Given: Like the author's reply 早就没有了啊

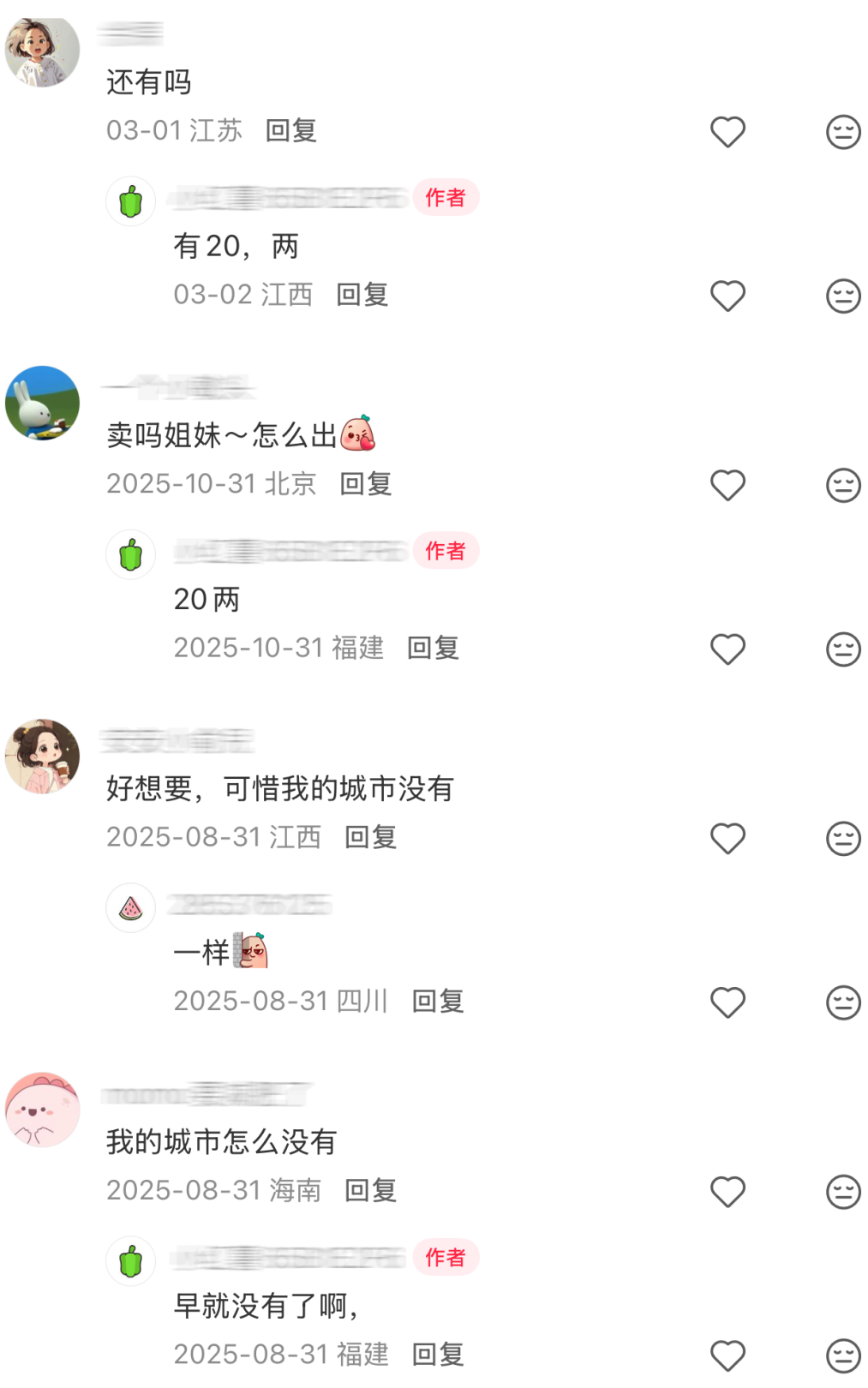Looking at the screenshot, I should [x=727, y=1355].
